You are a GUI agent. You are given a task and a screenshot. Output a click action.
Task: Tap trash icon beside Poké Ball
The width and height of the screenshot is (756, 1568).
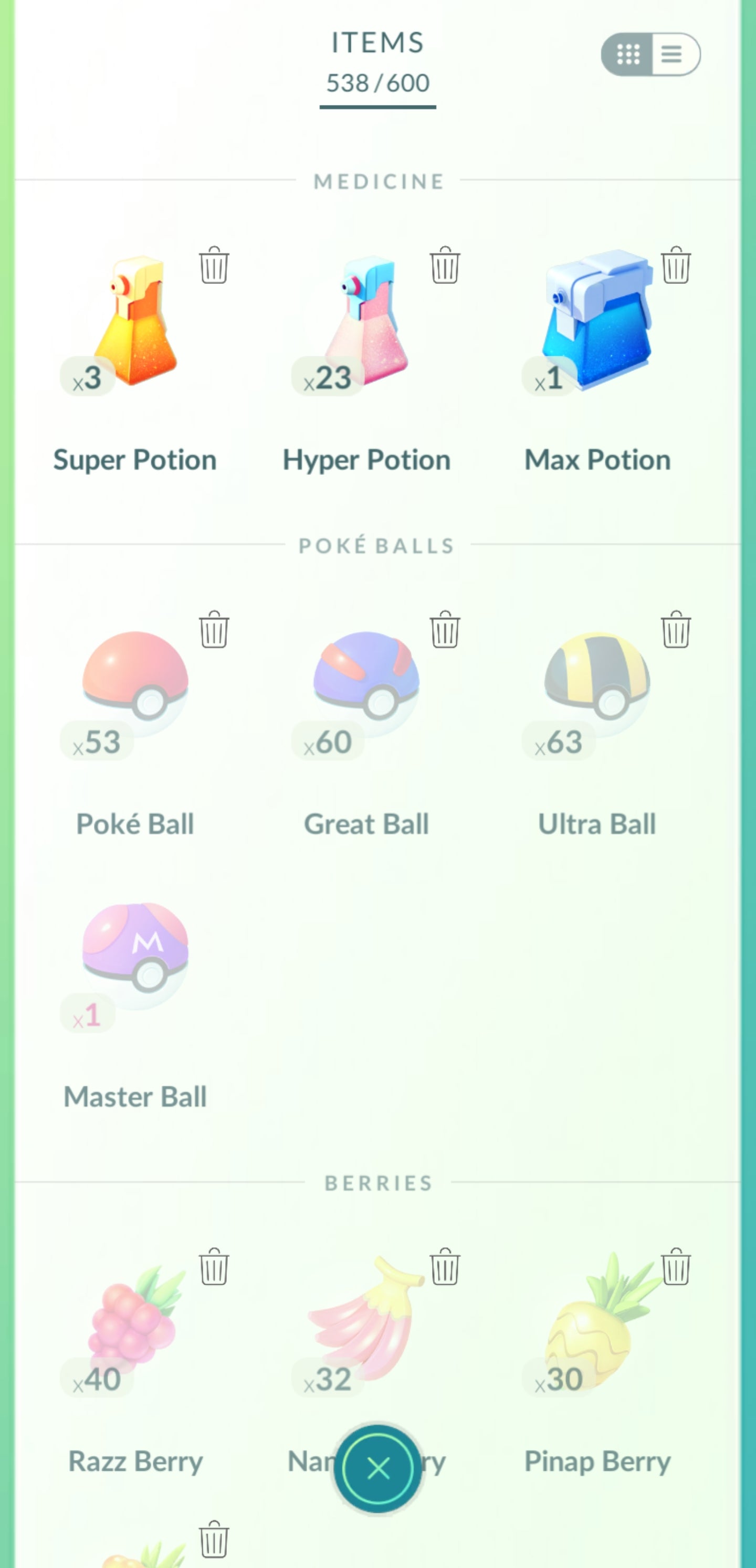[x=214, y=629]
